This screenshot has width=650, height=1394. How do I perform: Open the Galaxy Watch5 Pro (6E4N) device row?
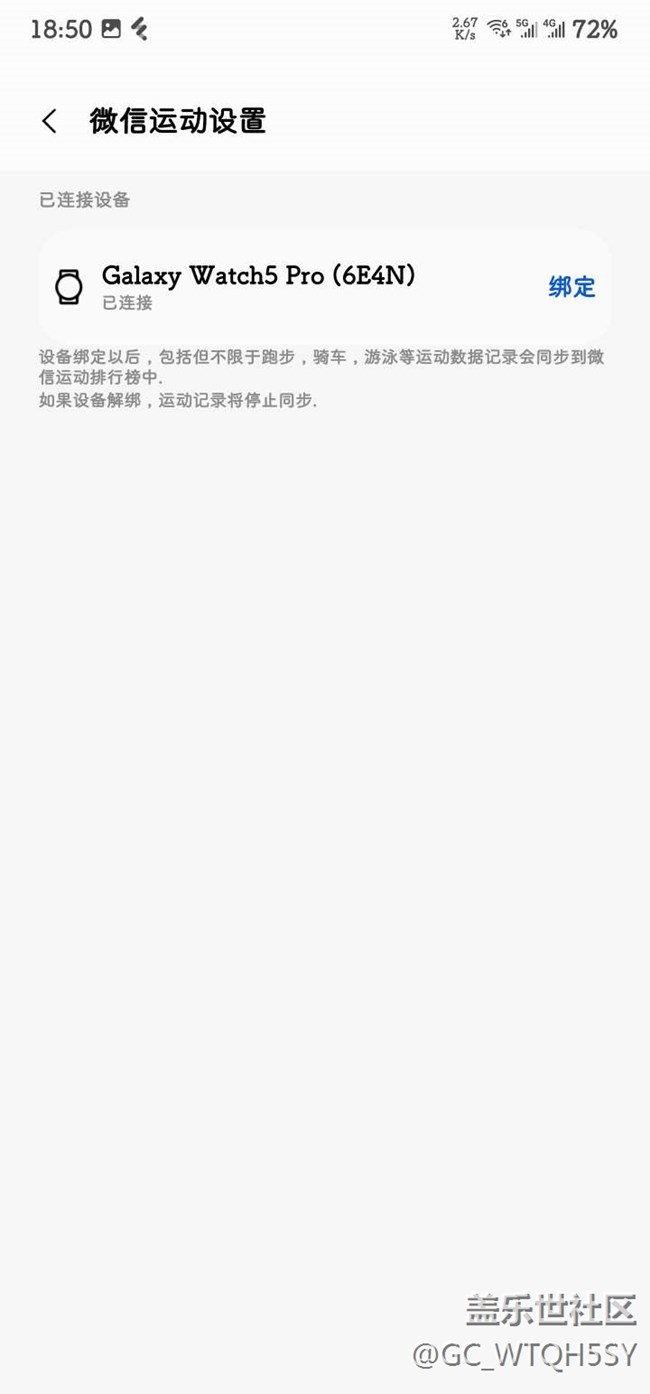[325, 286]
